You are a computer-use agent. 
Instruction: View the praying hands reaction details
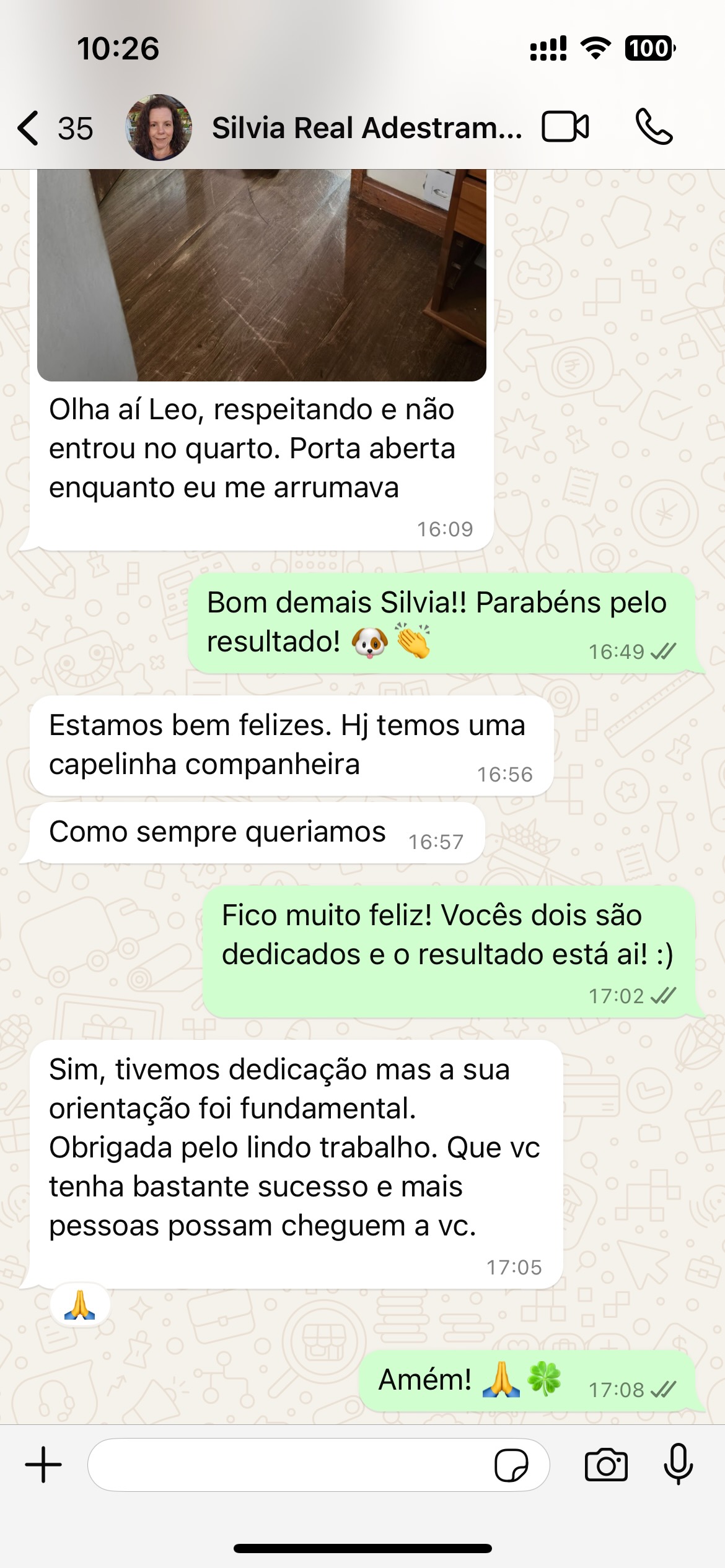point(80,1305)
